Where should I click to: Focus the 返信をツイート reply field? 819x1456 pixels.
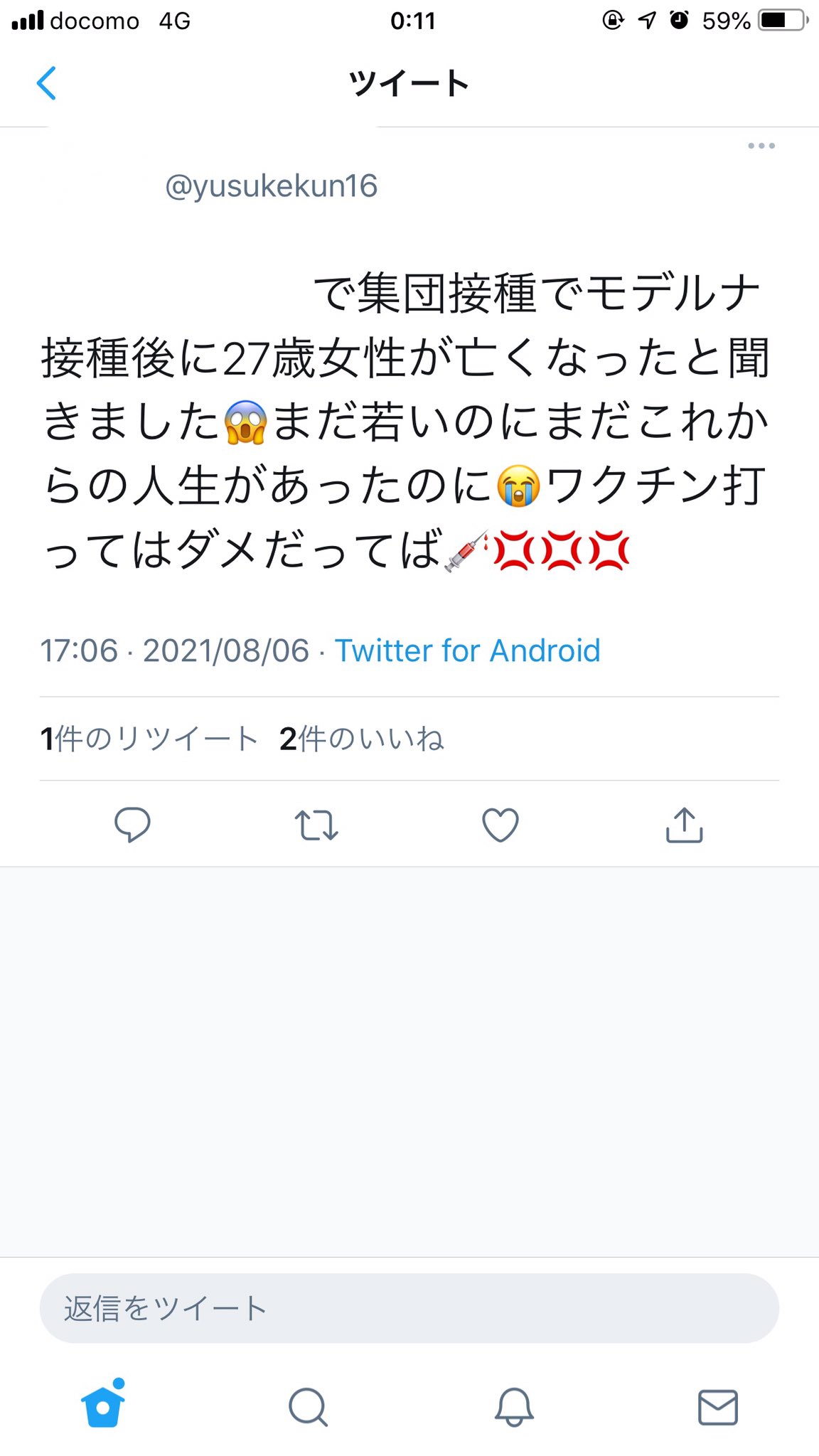[x=409, y=1308]
